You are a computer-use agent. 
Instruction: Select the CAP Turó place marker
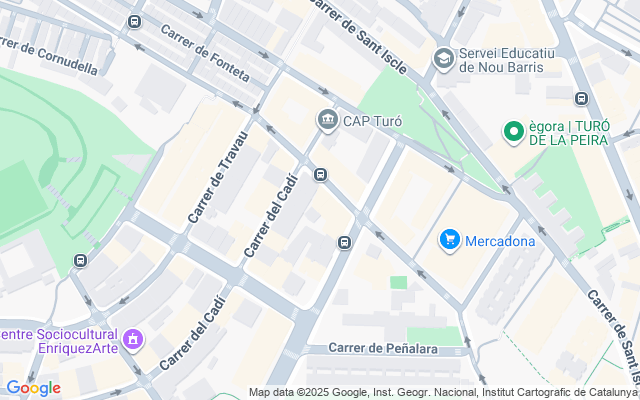pos(328,120)
